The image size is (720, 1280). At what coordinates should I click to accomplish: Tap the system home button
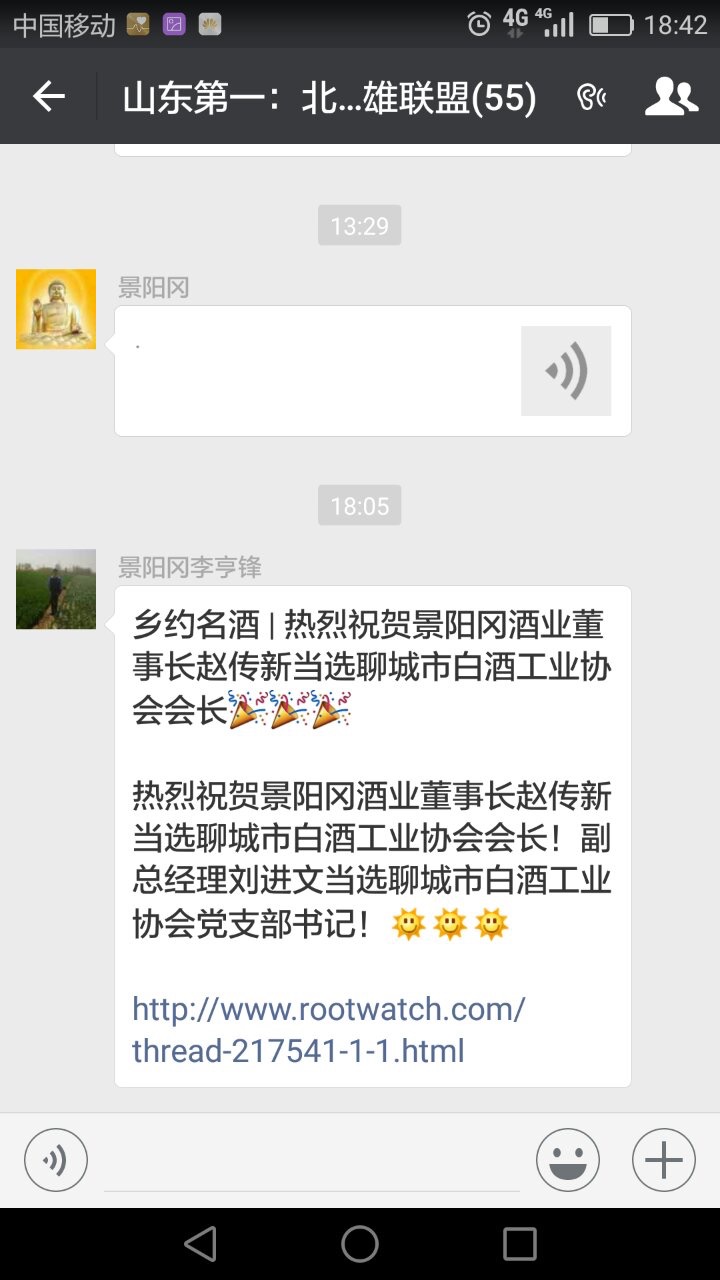pos(360,1244)
